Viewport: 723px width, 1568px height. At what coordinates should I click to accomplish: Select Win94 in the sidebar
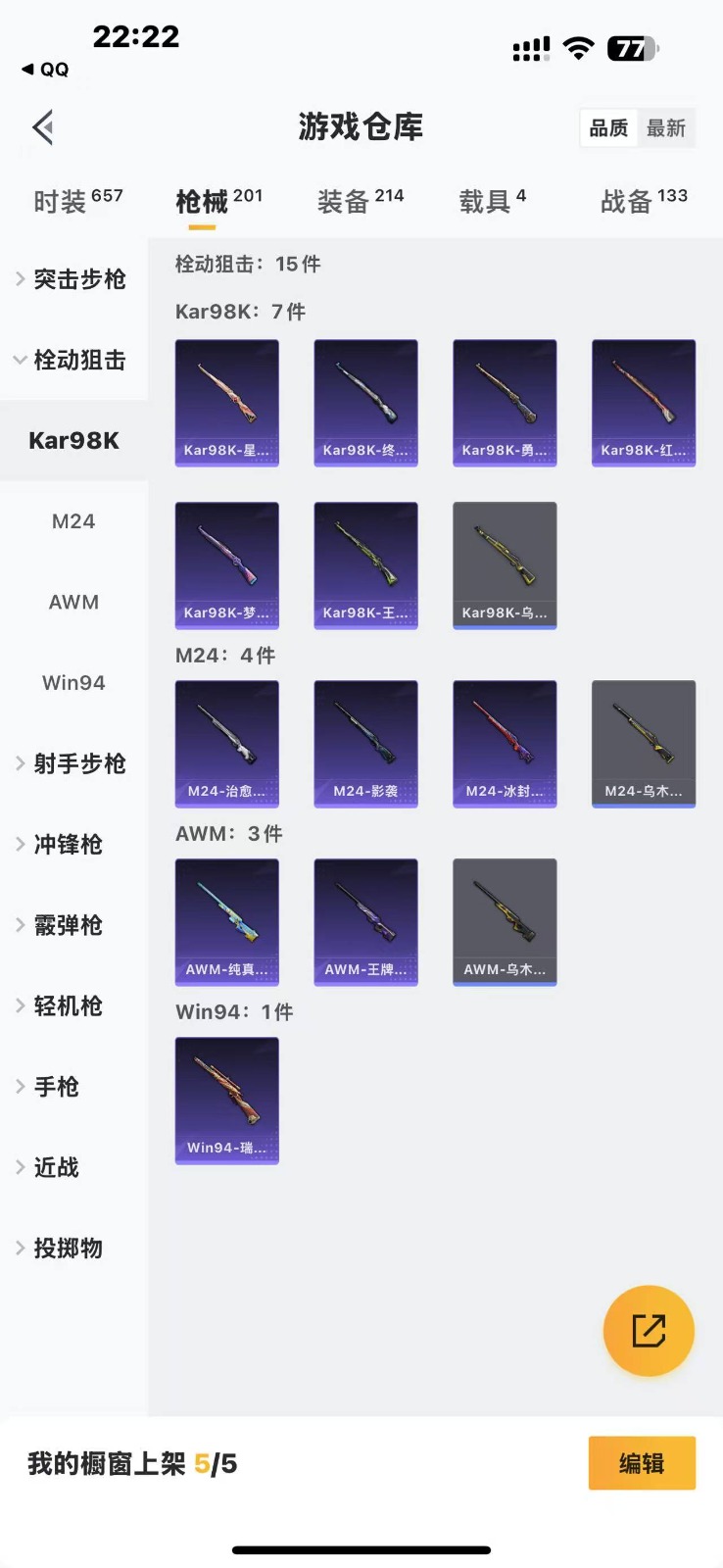click(x=73, y=683)
